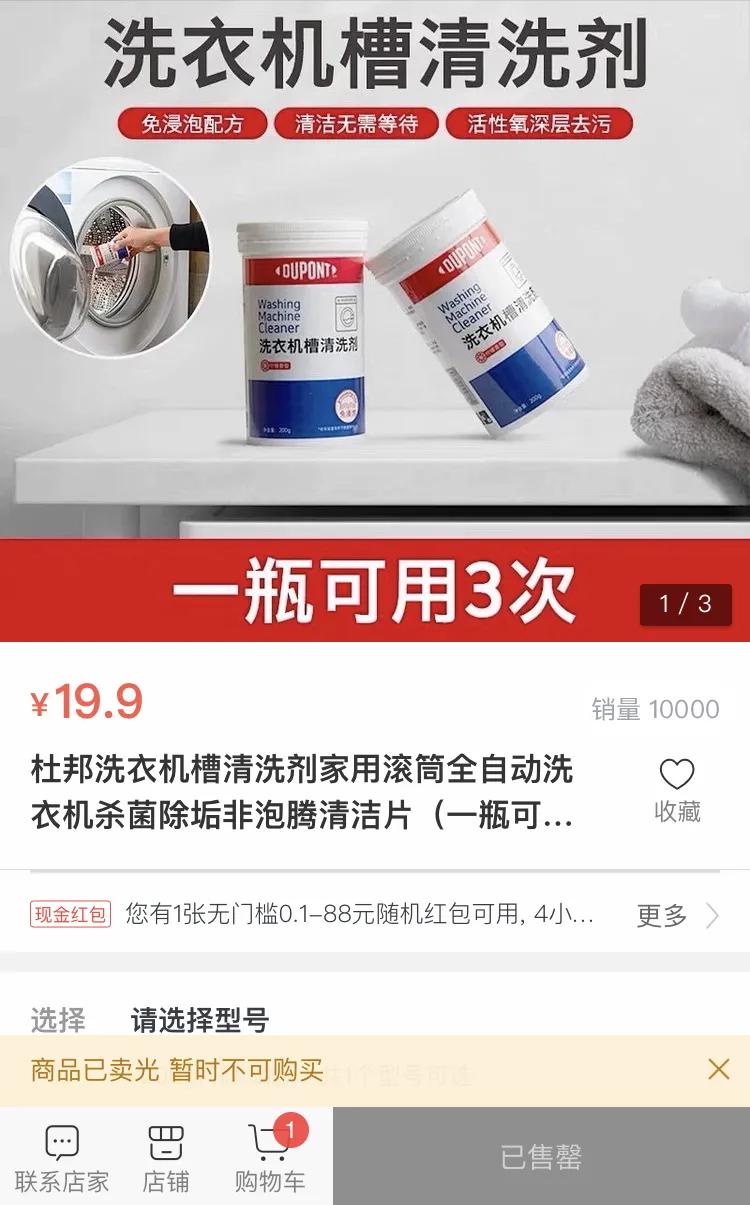Tap the speech bubble icon above 联系店家
The image size is (750, 1205).
(60, 1140)
